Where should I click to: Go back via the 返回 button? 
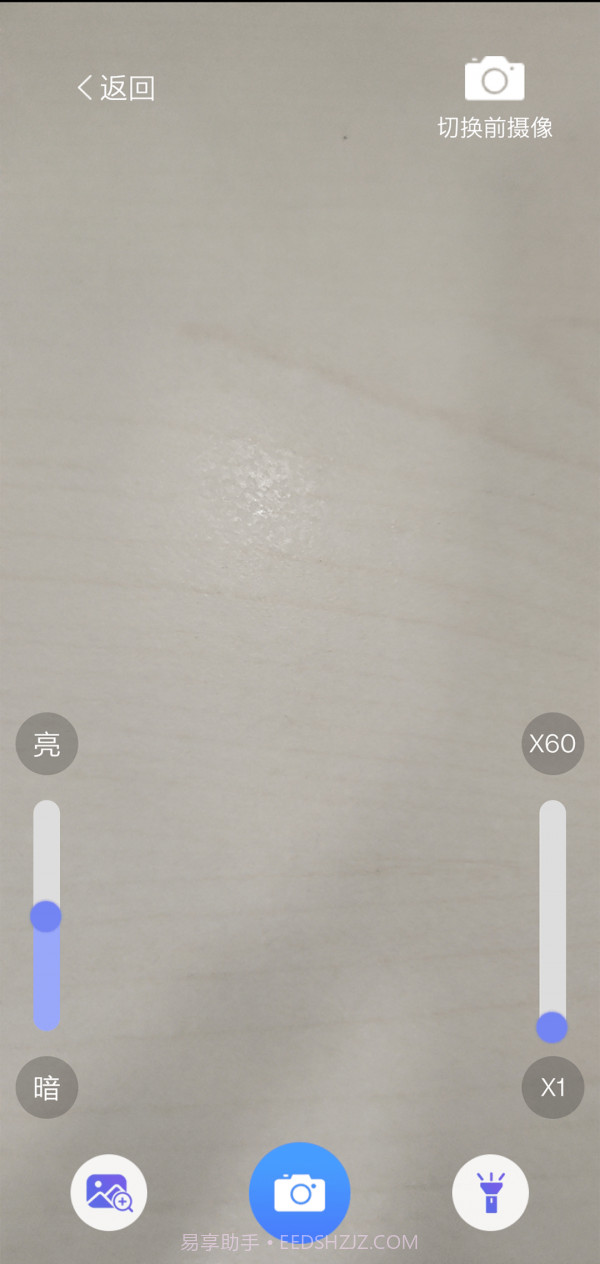click(x=115, y=88)
